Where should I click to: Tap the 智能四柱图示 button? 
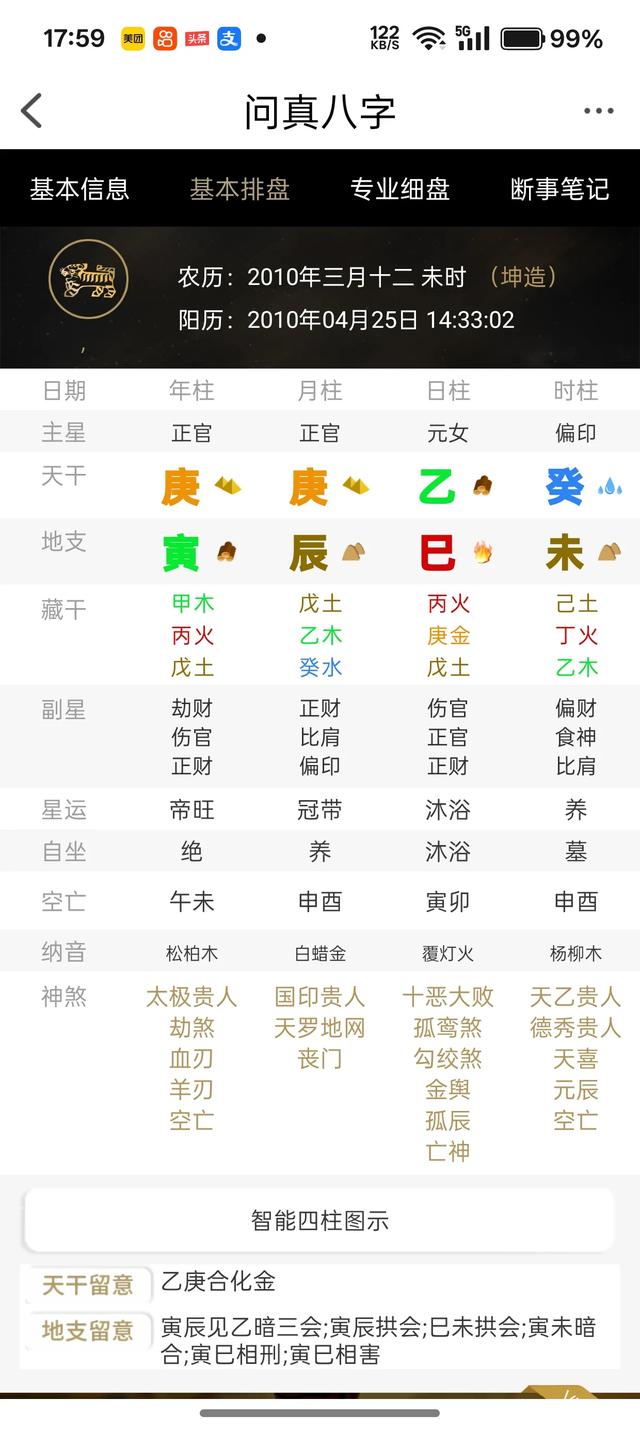pyautogui.click(x=320, y=1220)
